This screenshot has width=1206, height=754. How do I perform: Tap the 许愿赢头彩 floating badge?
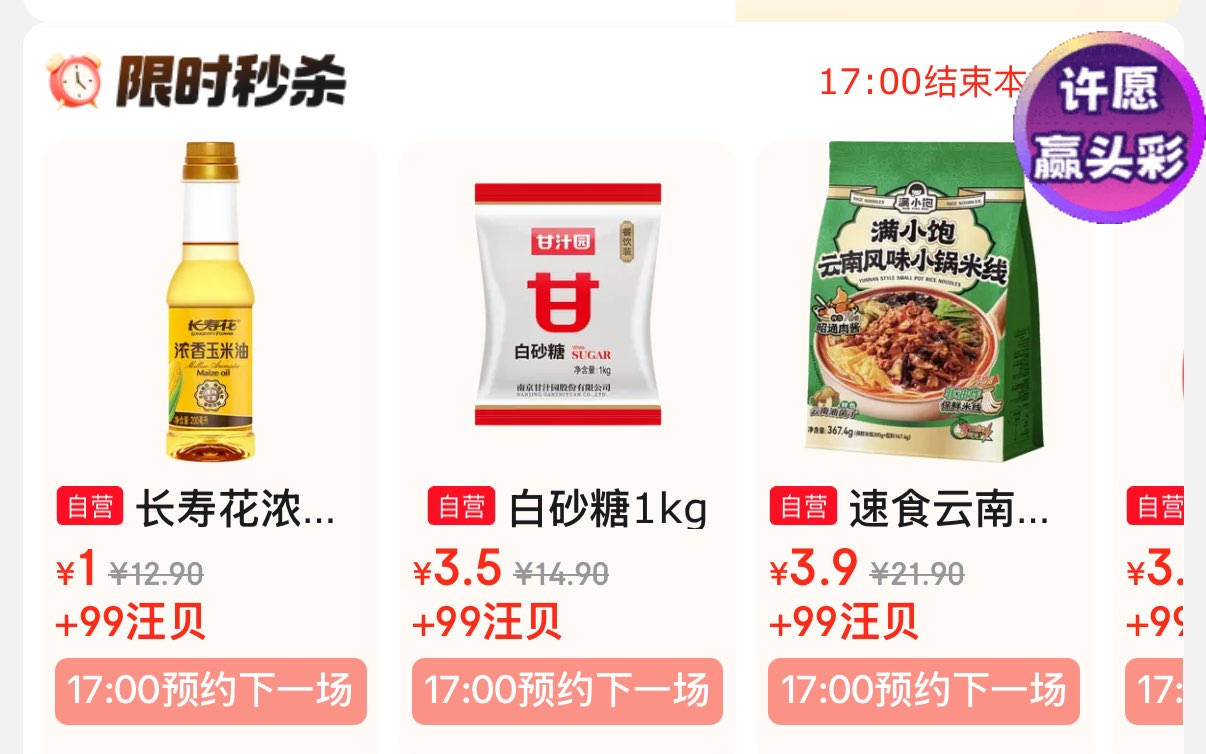1108,125
